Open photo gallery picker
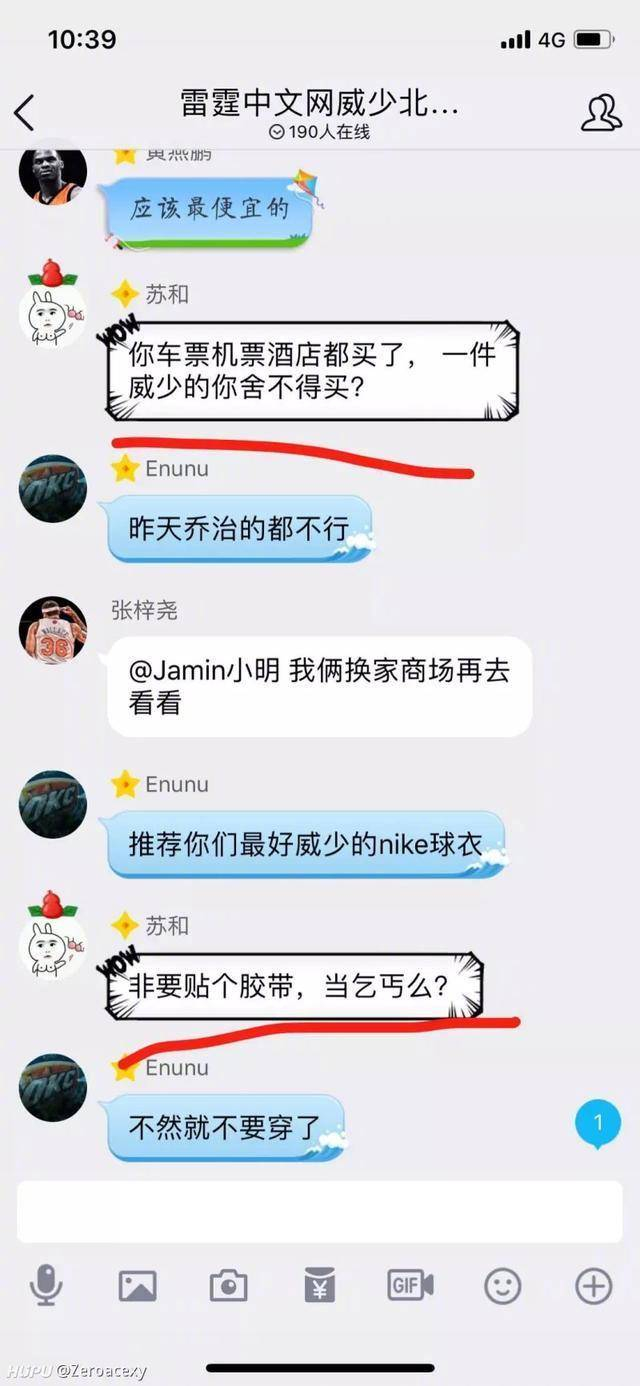Viewport: 640px width, 1386px height. point(137,1285)
